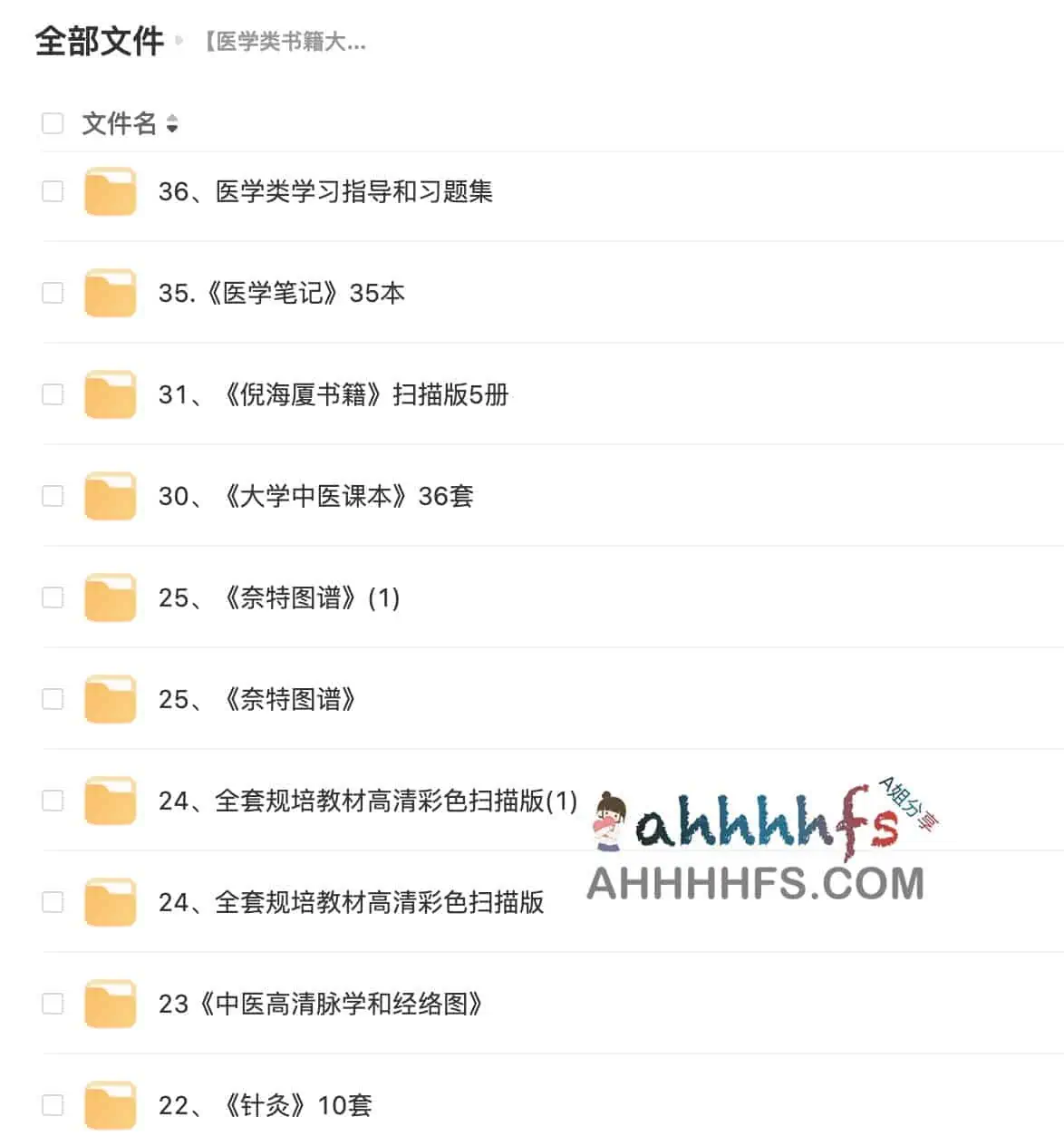Check the box next to 31、《倪海厦书籍》扫描版5册
The image size is (1064, 1146).
(53, 394)
